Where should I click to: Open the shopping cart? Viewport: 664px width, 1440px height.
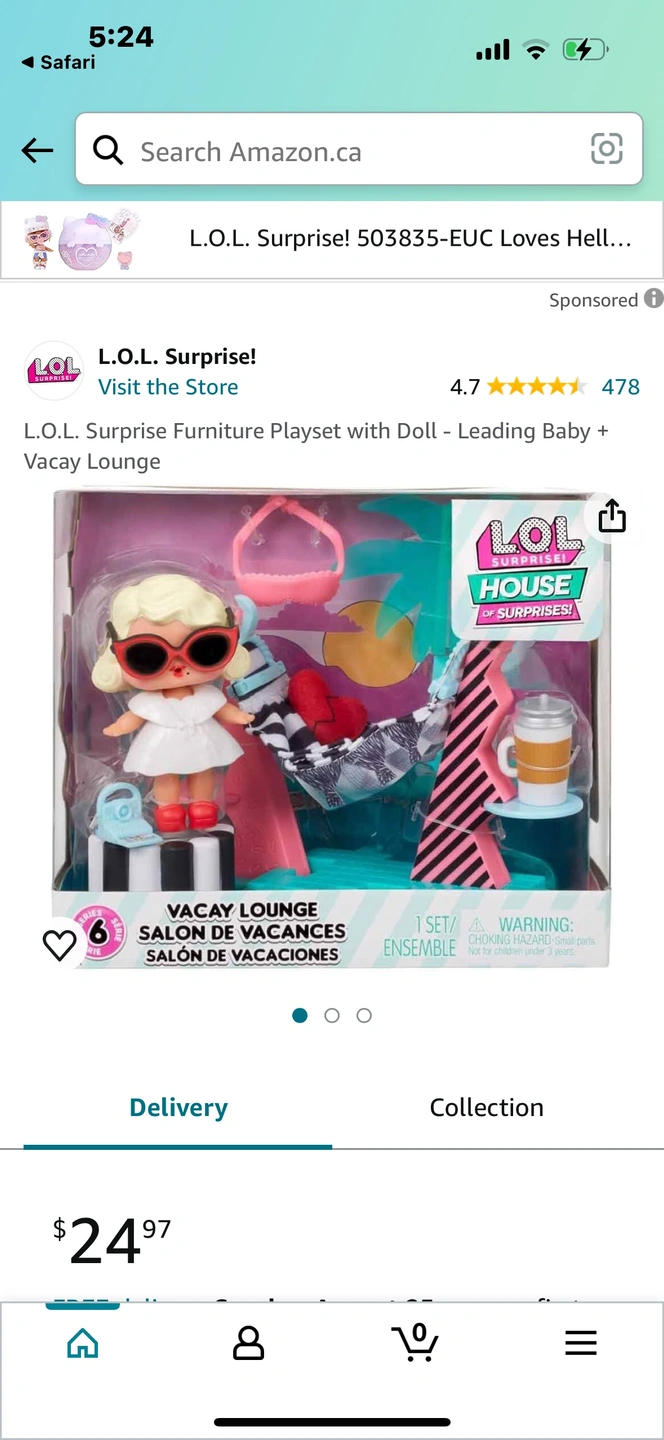(x=415, y=1343)
